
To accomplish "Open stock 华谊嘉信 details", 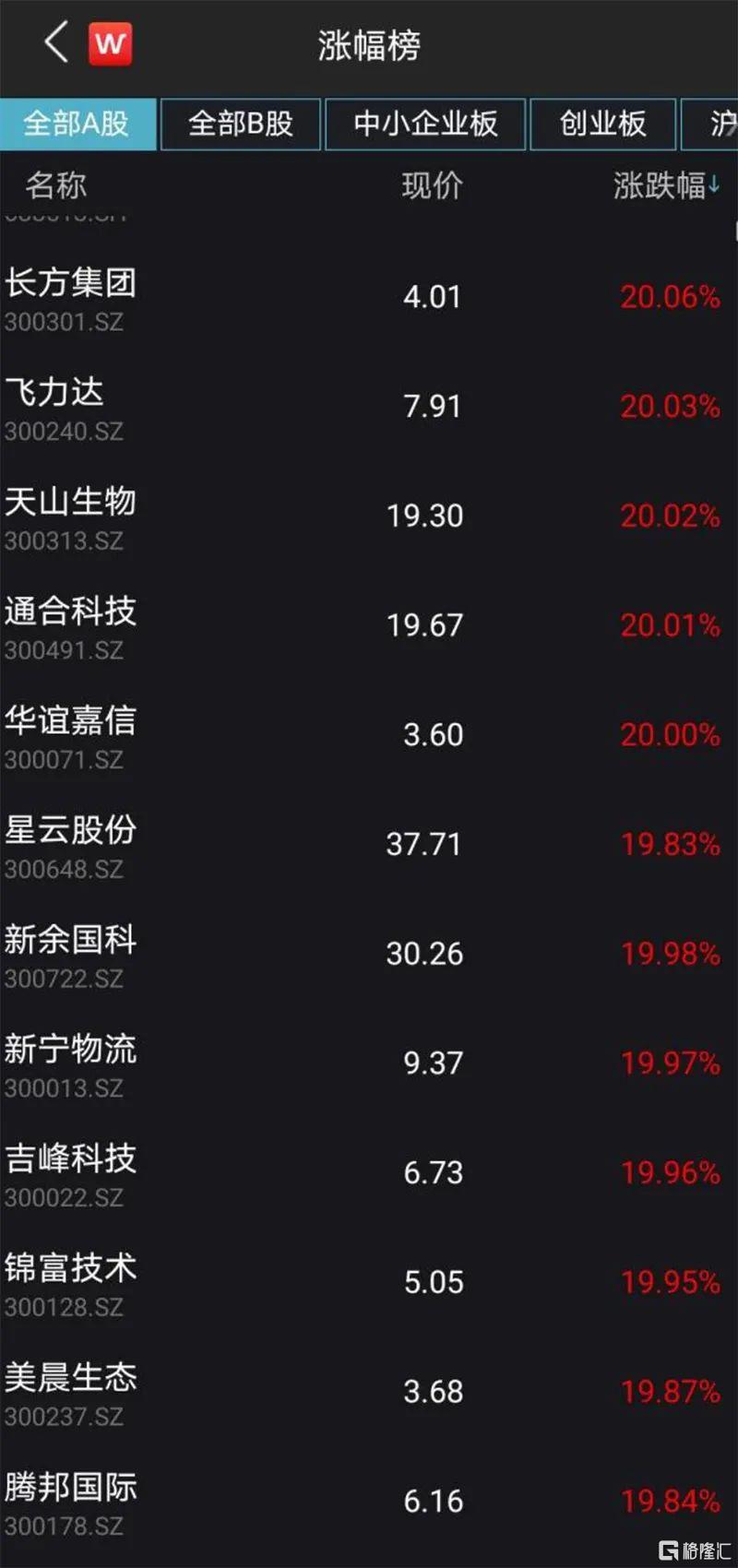I will (x=369, y=735).
